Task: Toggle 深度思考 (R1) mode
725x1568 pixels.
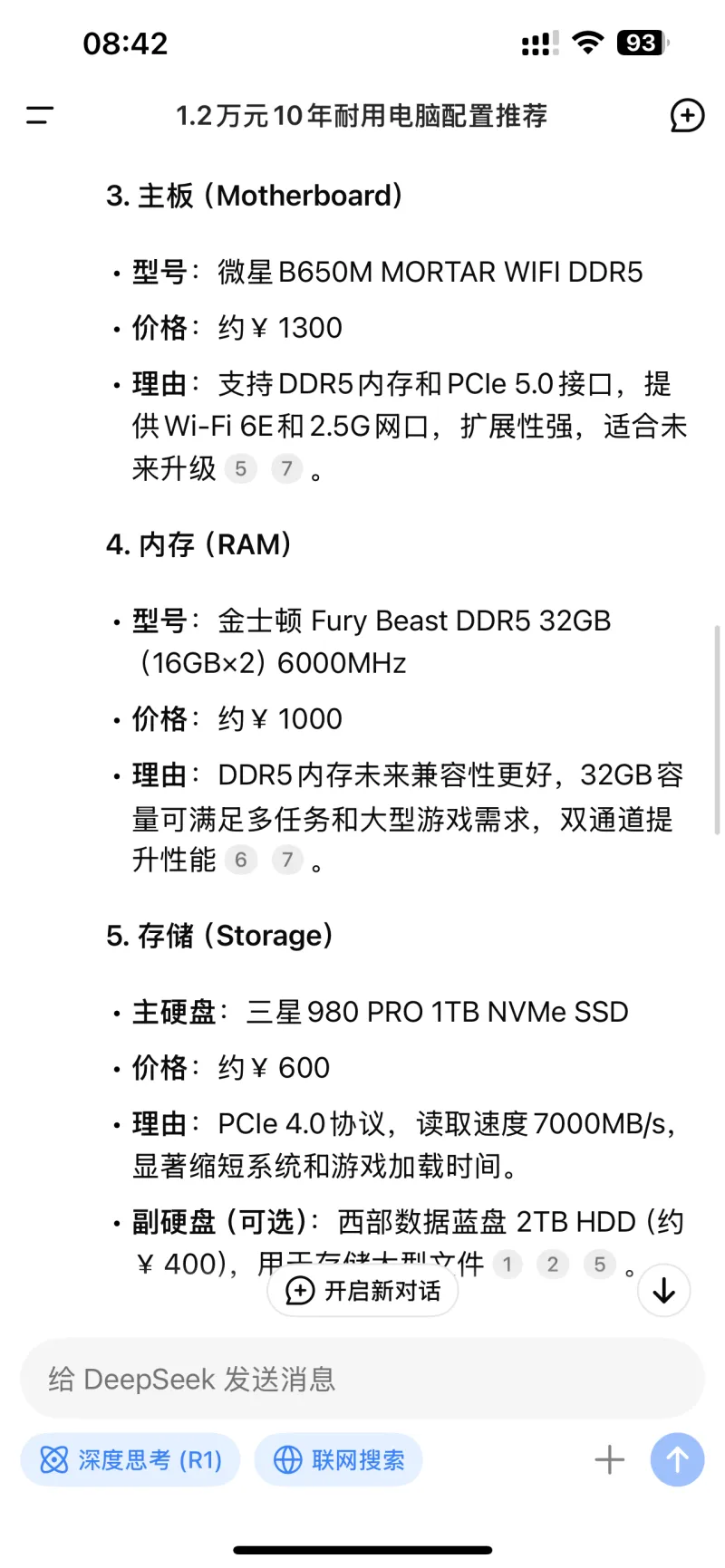Action: tap(130, 1460)
